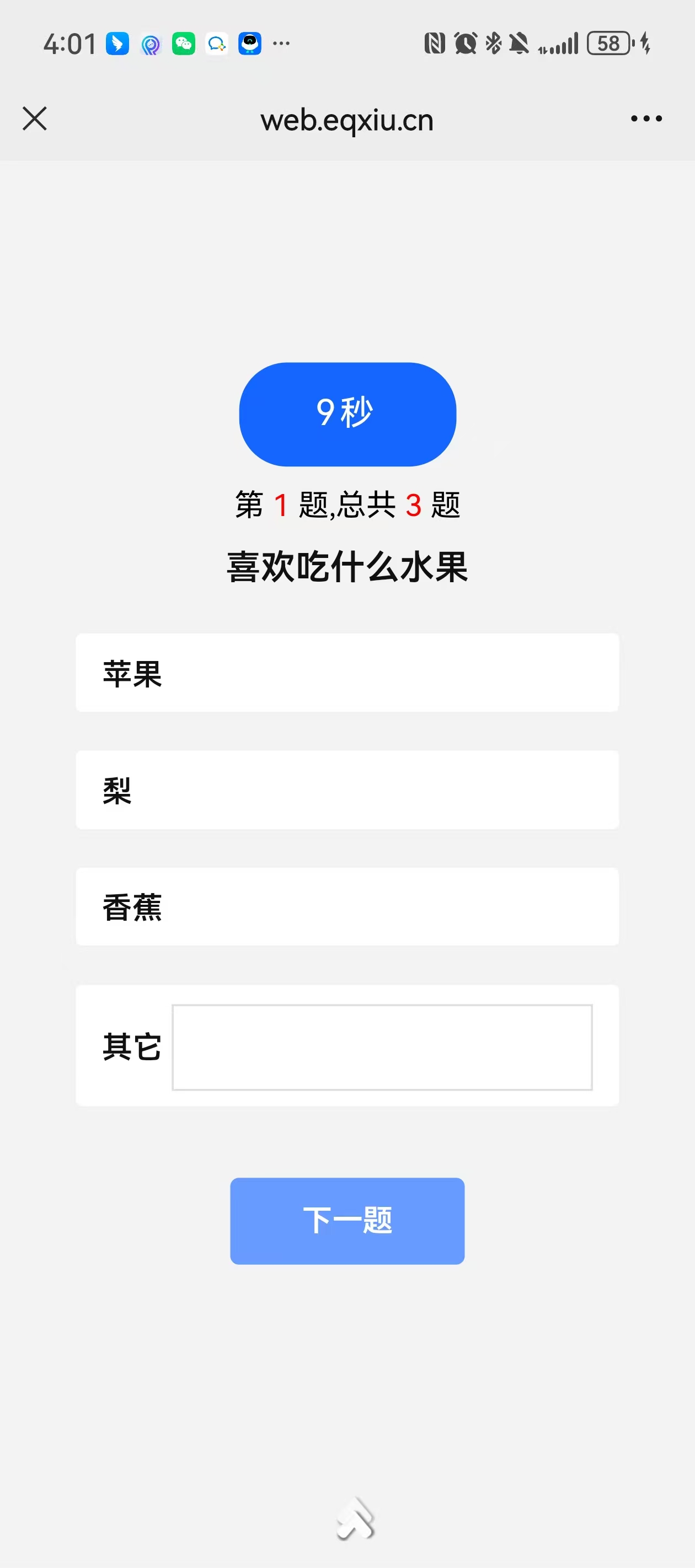Tap the 下一题 button

pyautogui.click(x=347, y=1221)
